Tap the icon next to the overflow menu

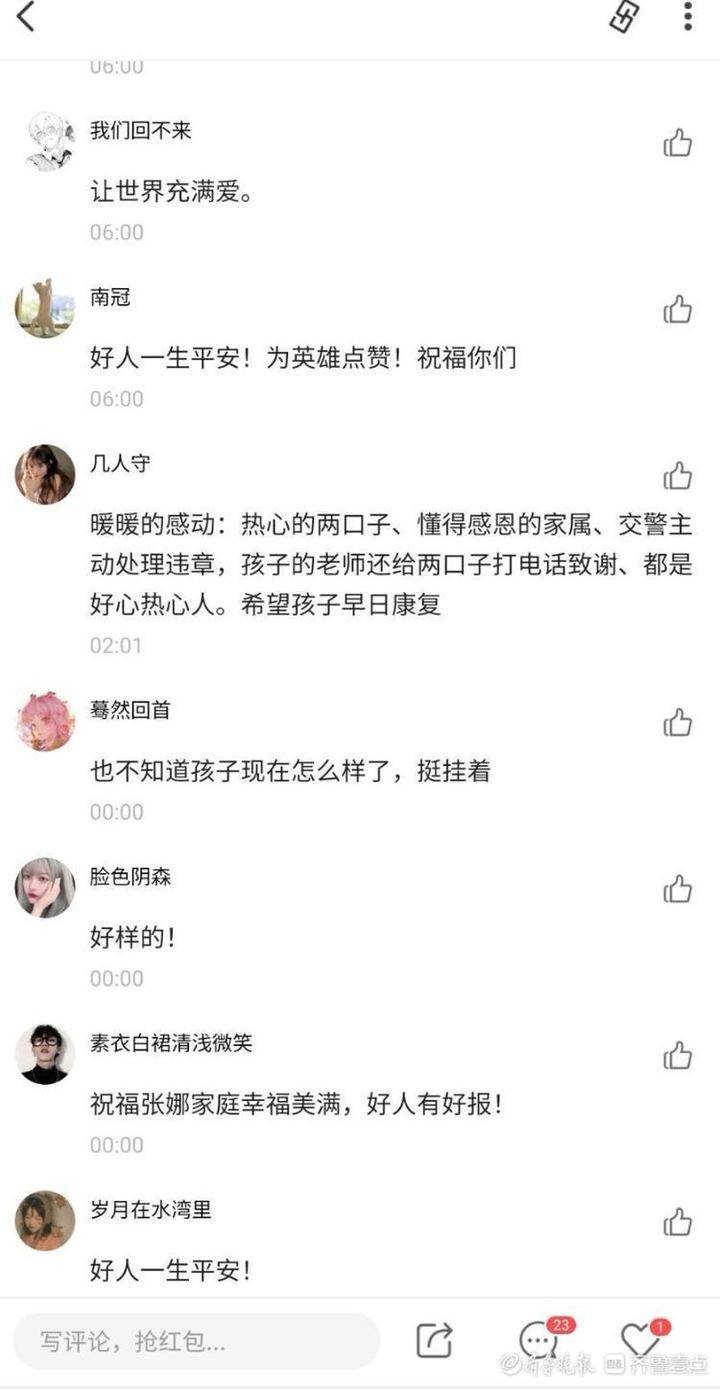coord(624,17)
